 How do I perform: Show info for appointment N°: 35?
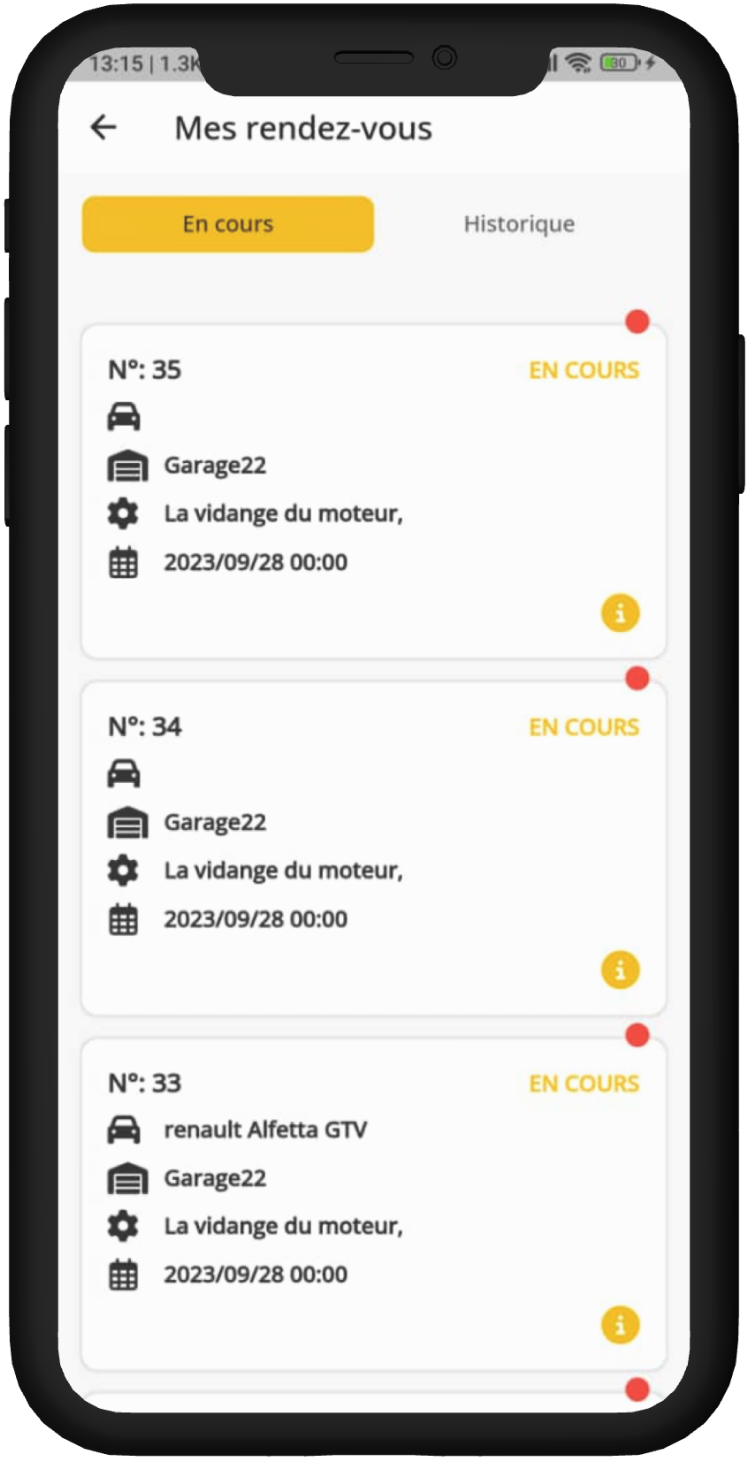click(x=620, y=613)
